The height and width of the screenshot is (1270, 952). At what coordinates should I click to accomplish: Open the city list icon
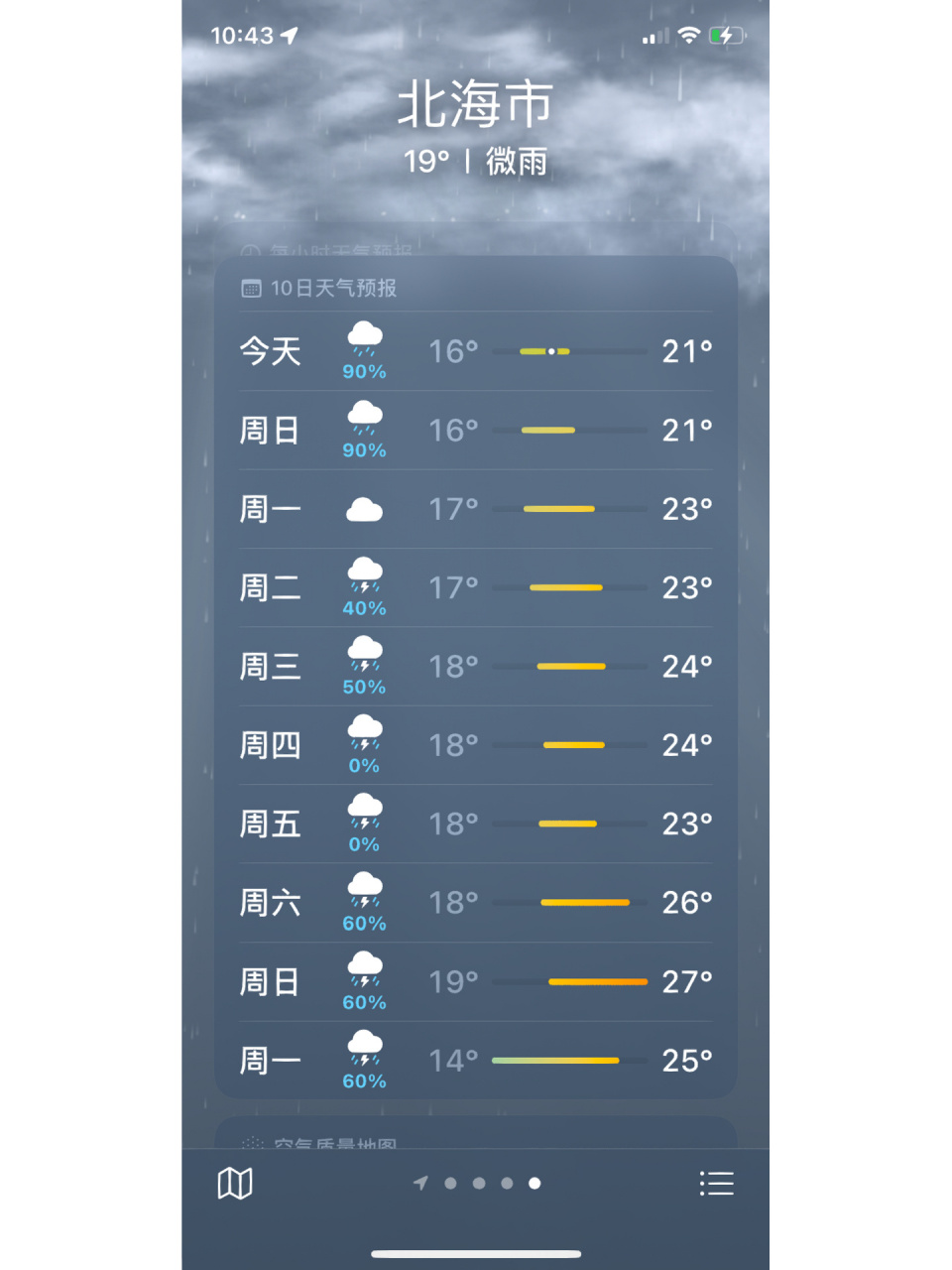click(x=717, y=1183)
